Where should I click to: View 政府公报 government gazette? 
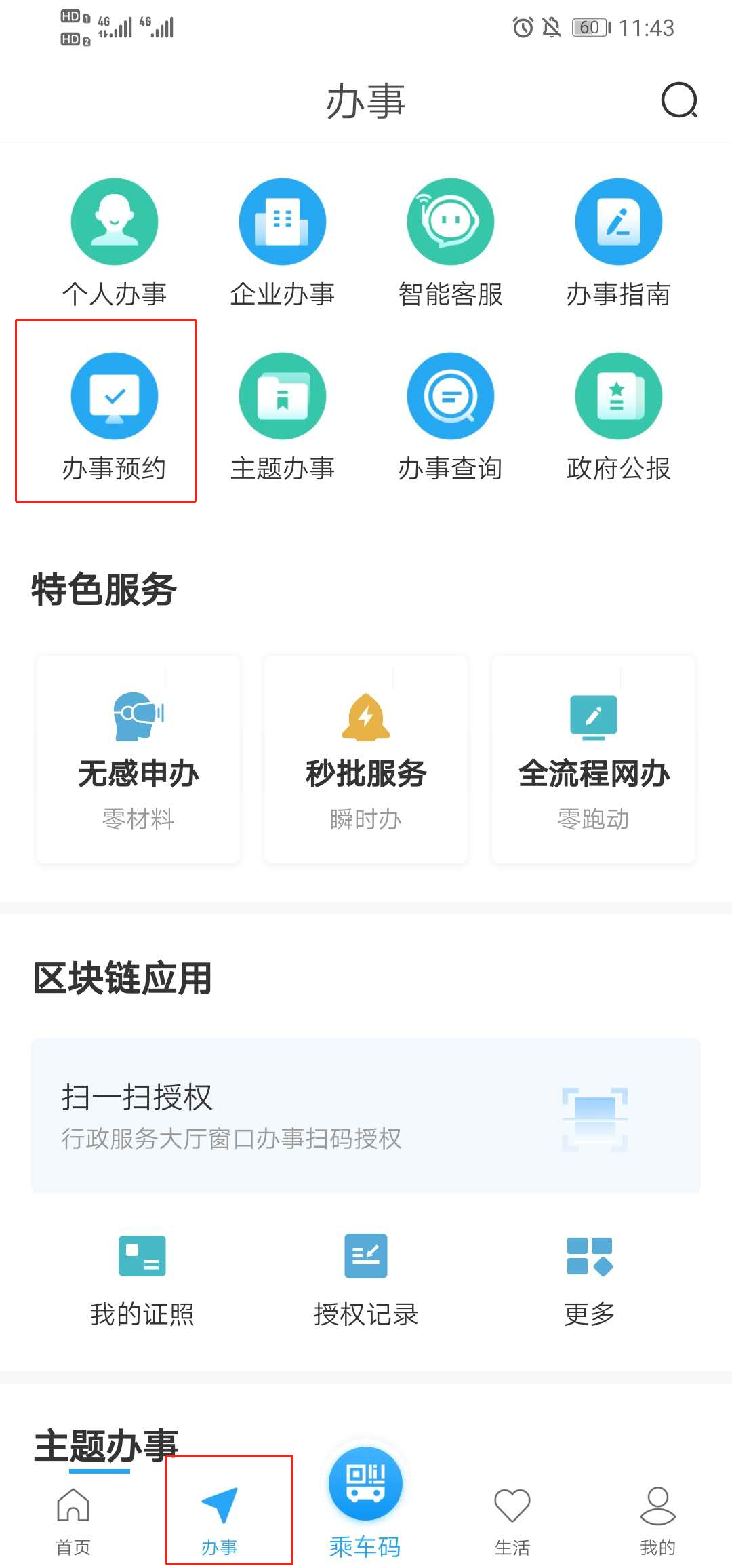click(x=619, y=416)
